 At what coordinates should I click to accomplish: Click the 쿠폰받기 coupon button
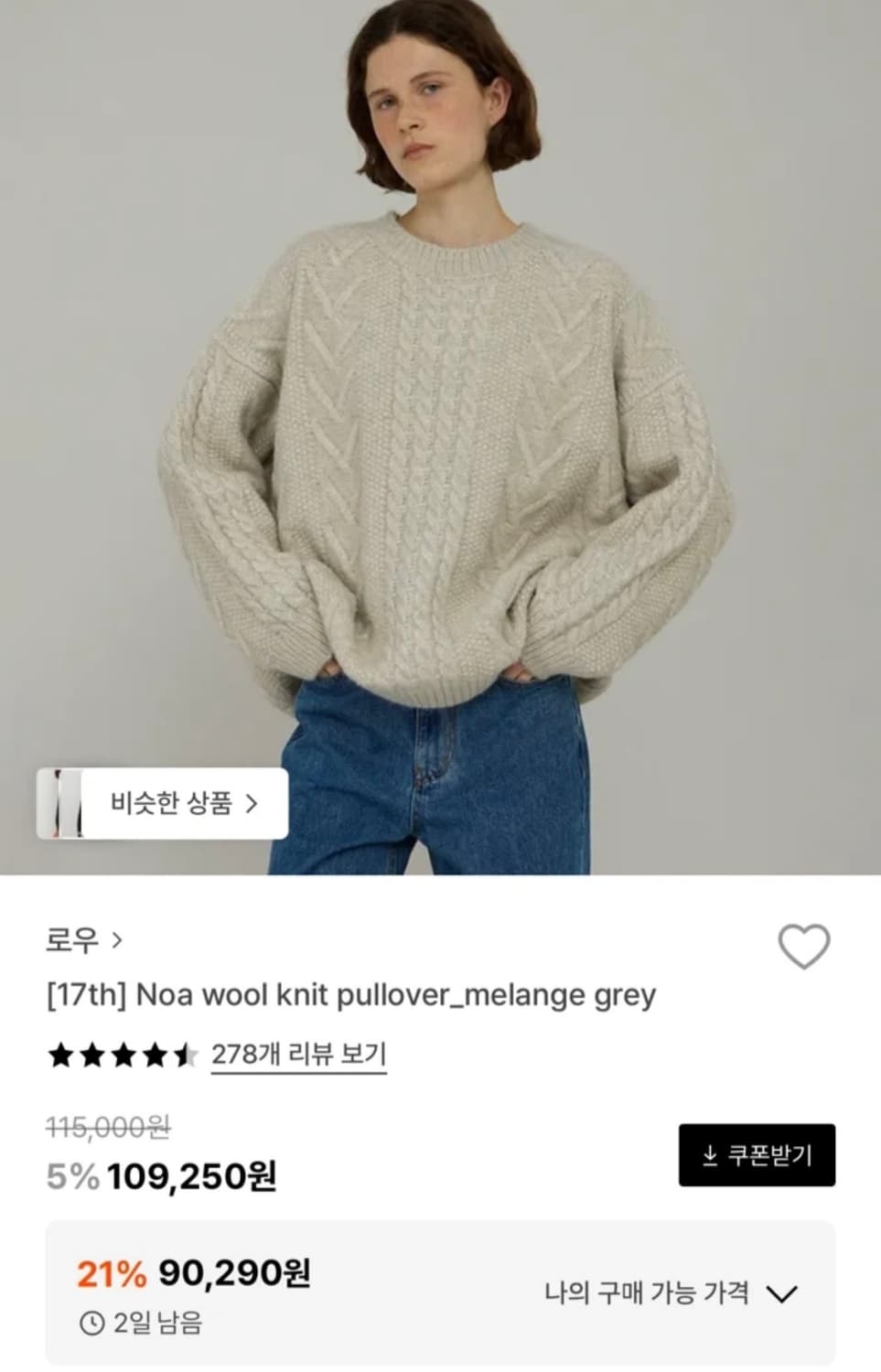coord(758,1154)
